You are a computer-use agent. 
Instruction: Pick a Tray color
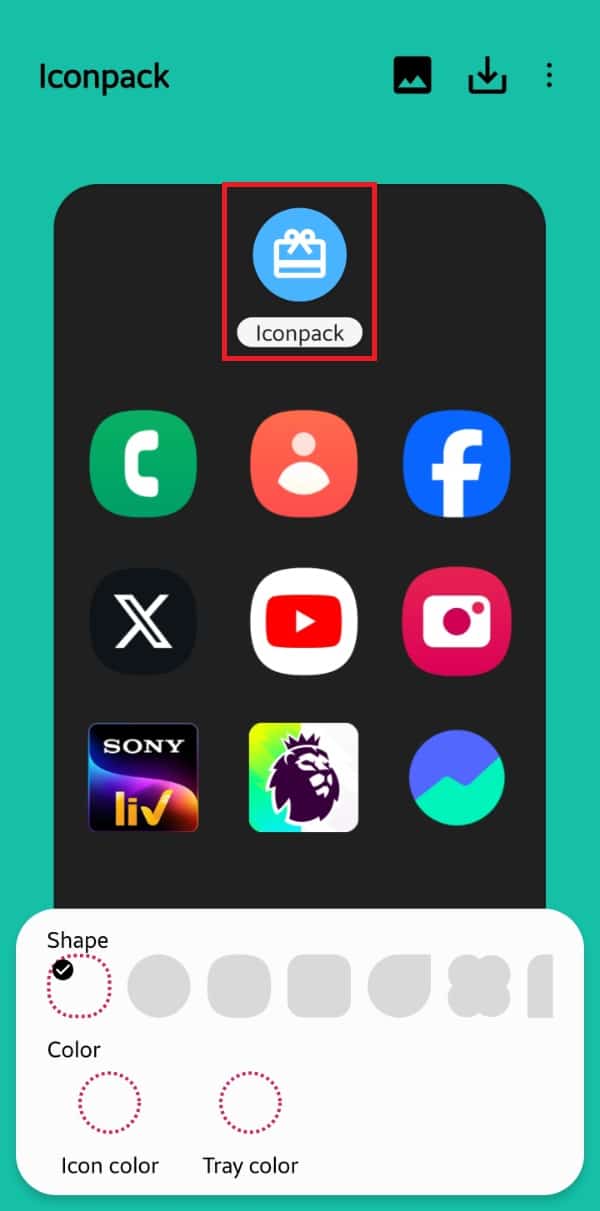251,1102
